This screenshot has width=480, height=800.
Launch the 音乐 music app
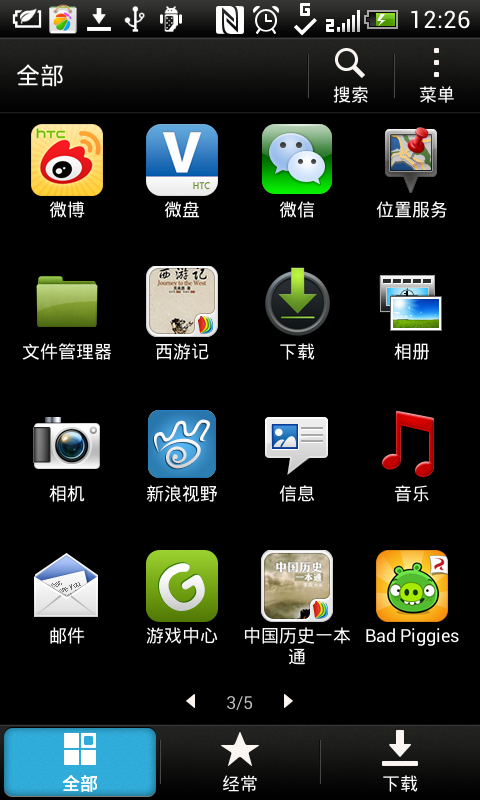(411, 456)
